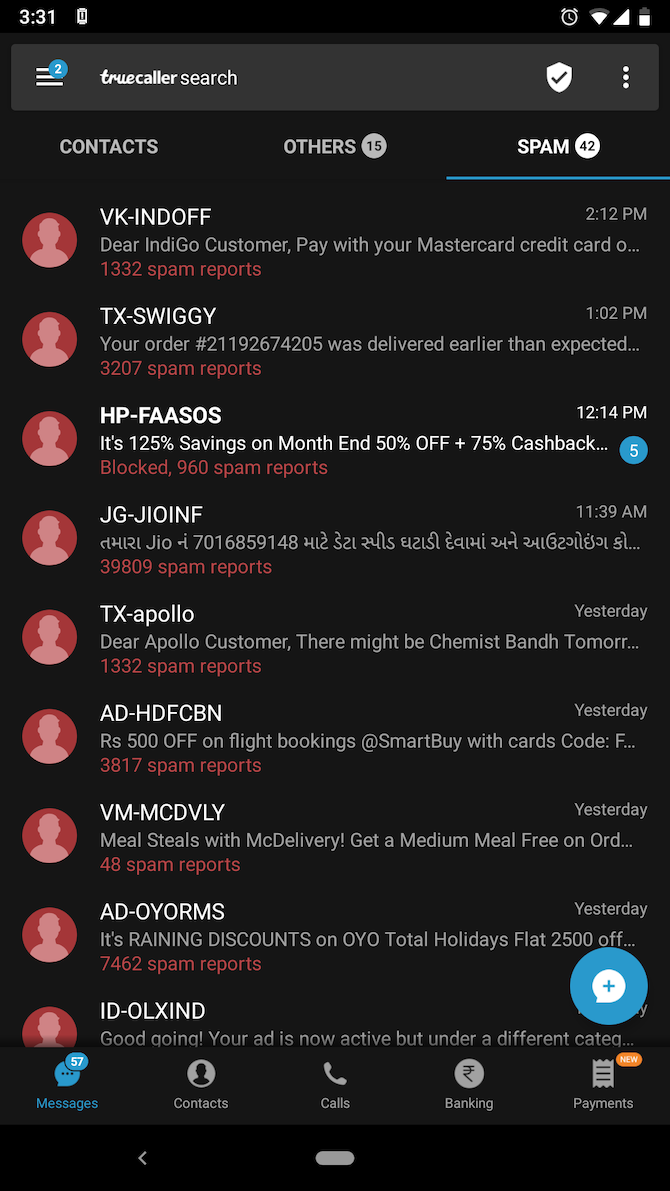The image size is (670, 1191).
Task: Open the Banking section
Action: (469, 1085)
